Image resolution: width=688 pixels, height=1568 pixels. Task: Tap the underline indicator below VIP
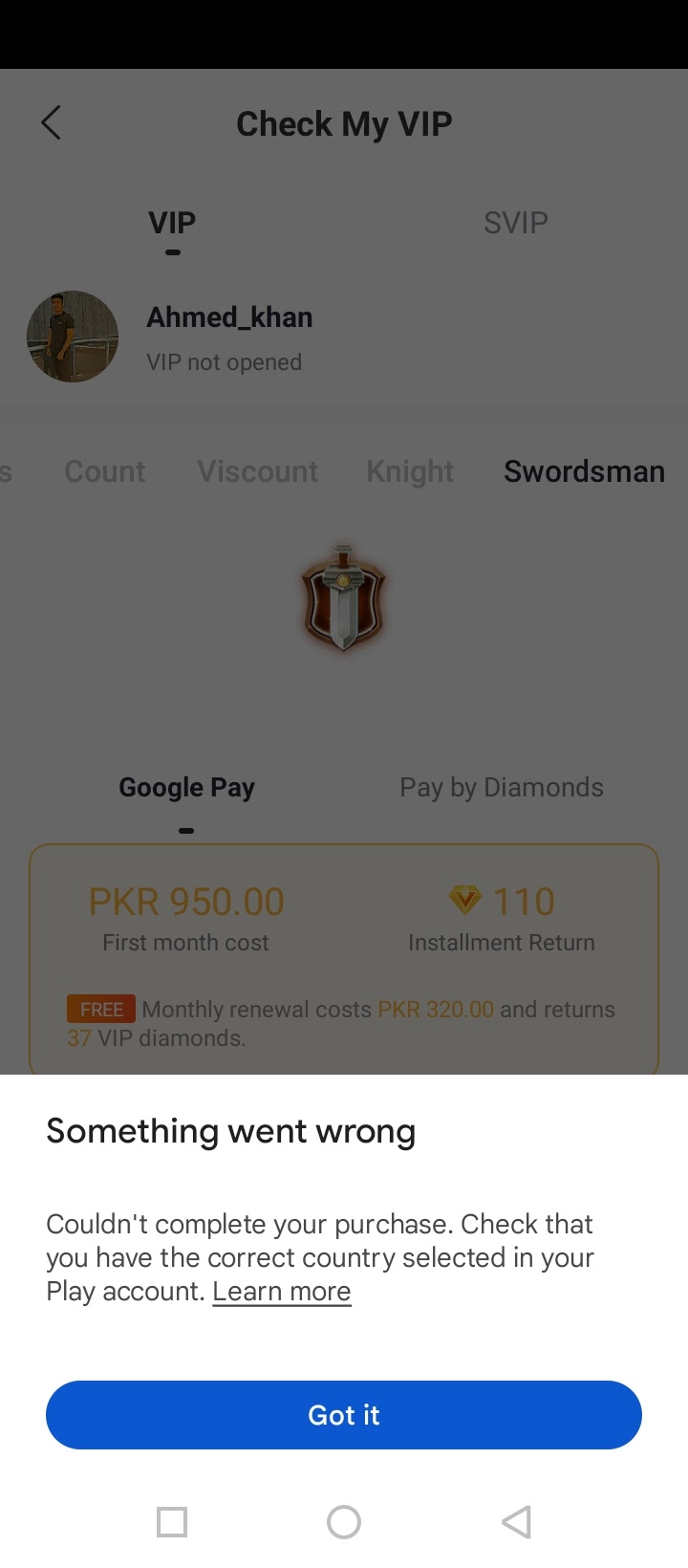[172, 251]
